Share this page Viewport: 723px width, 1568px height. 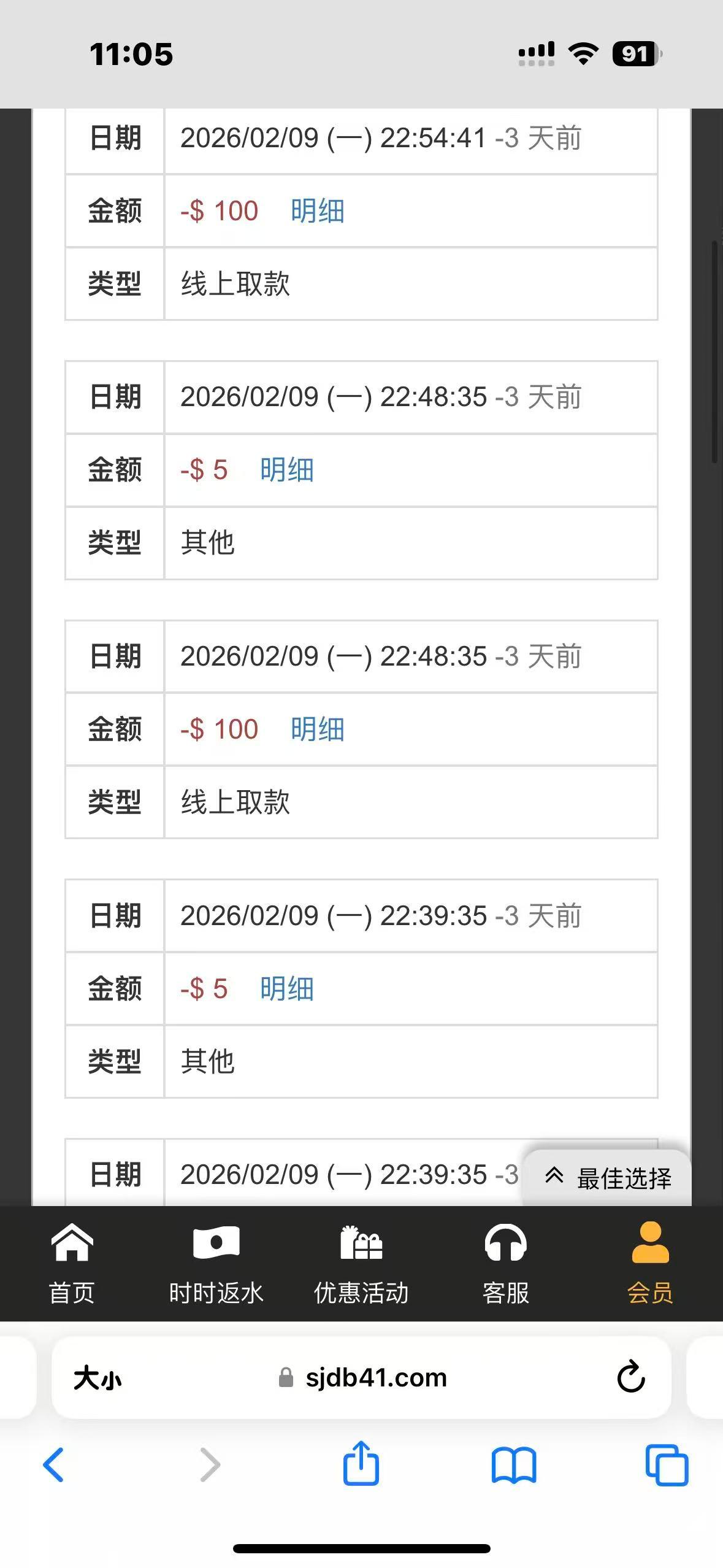point(361,1464)
